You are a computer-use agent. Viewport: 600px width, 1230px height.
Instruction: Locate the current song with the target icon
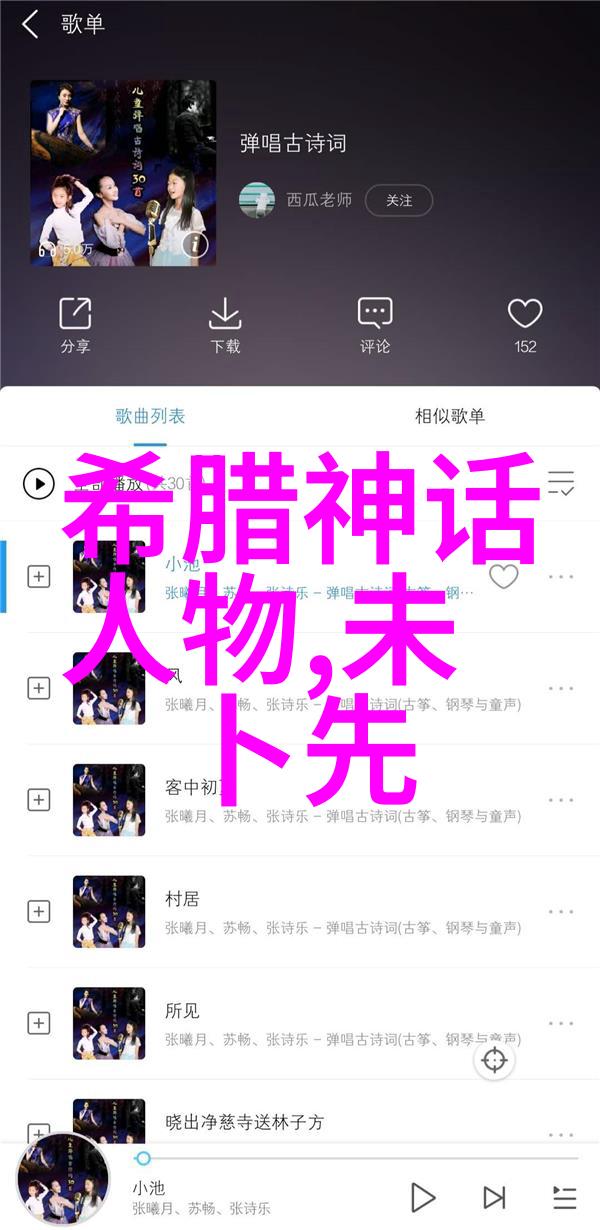coord(495,1060)
